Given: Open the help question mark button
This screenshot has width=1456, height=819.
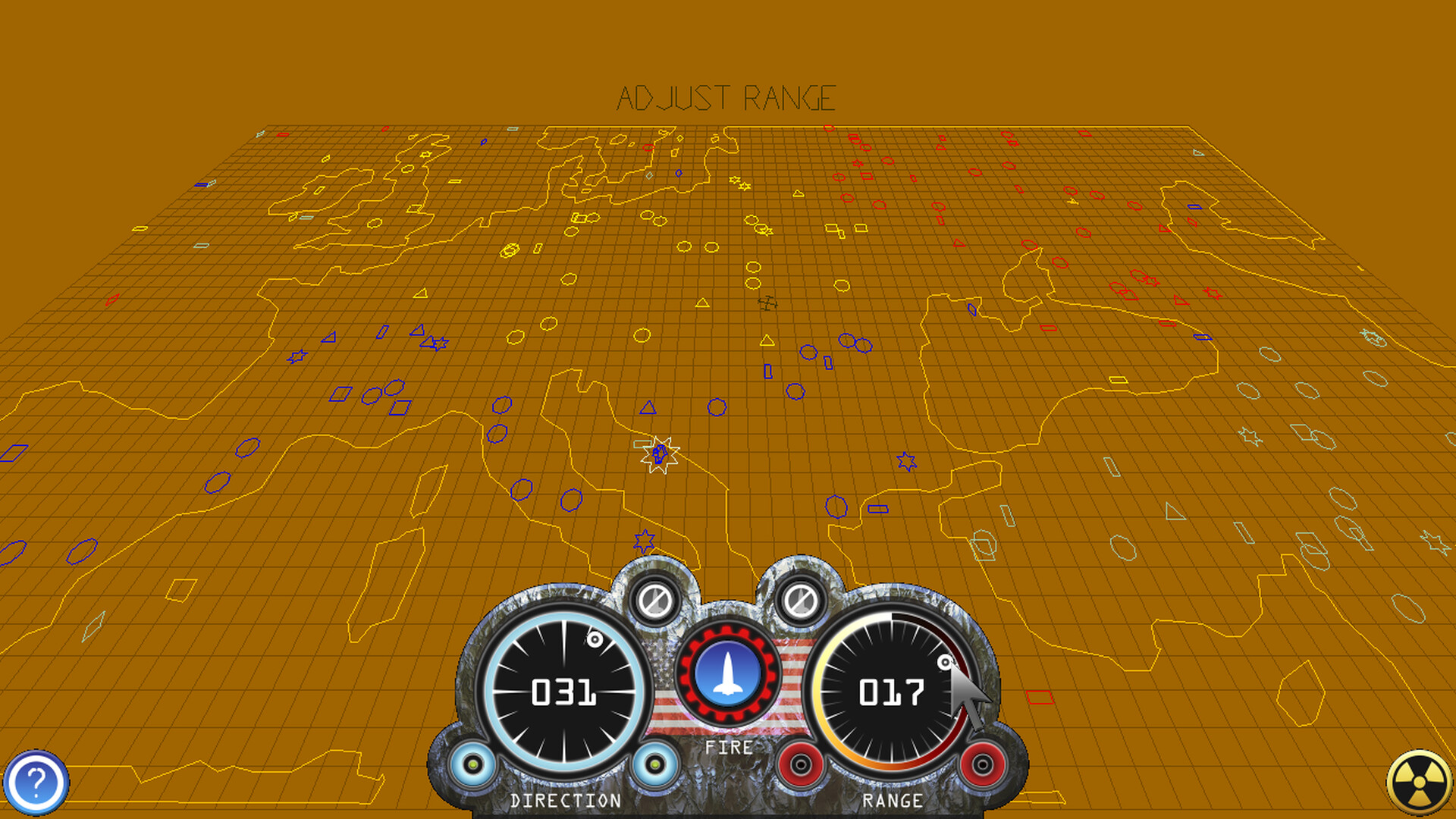Looking at the screenshot, I should click(36, 782).
